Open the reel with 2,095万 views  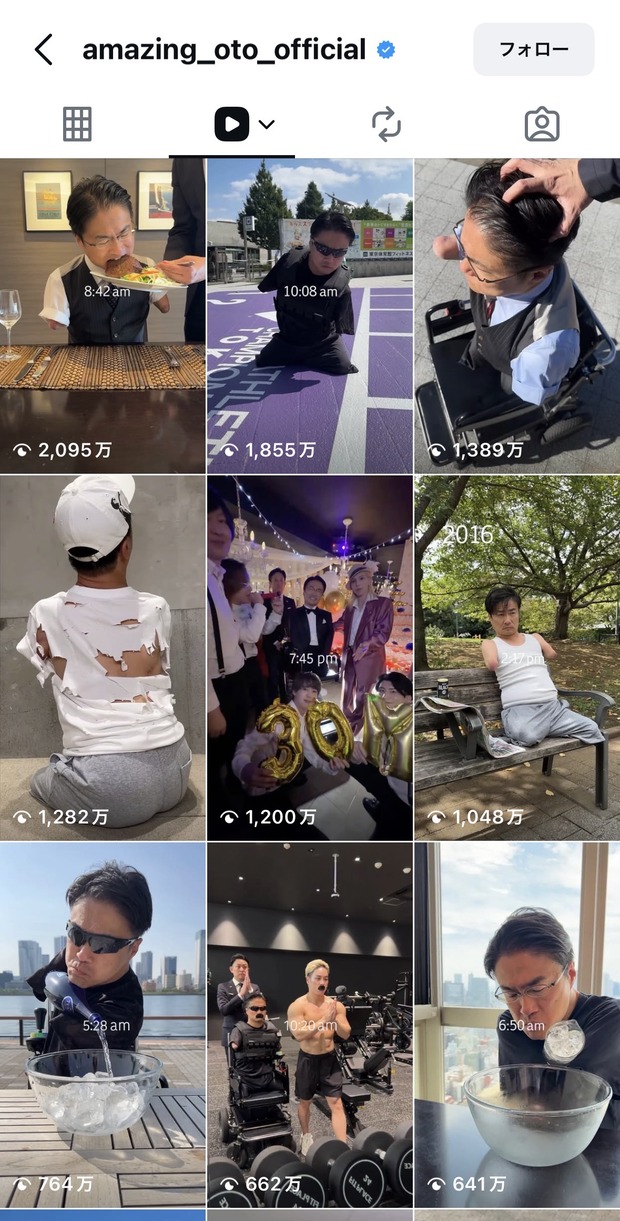point(102,316)
